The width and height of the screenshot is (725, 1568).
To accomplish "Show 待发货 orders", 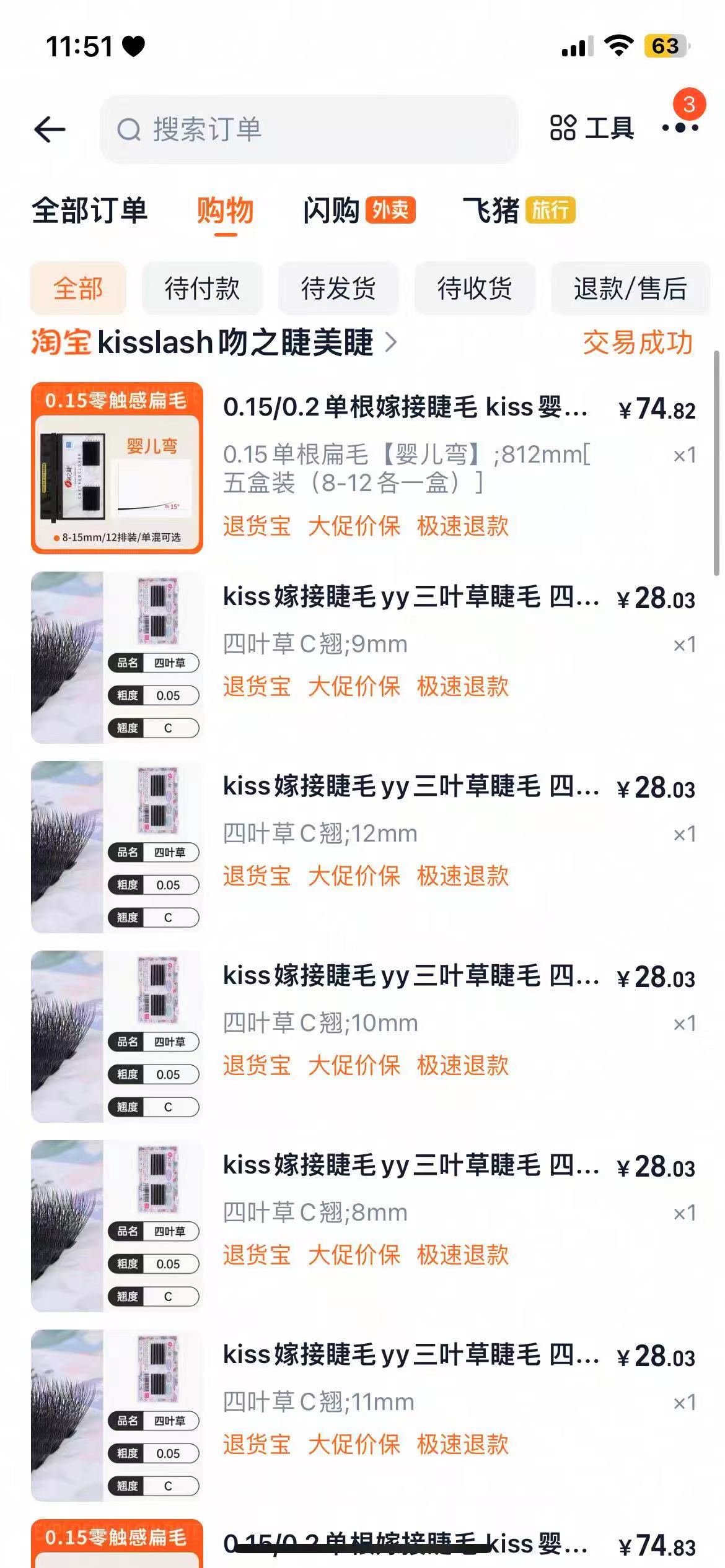I will pos(338,289).
